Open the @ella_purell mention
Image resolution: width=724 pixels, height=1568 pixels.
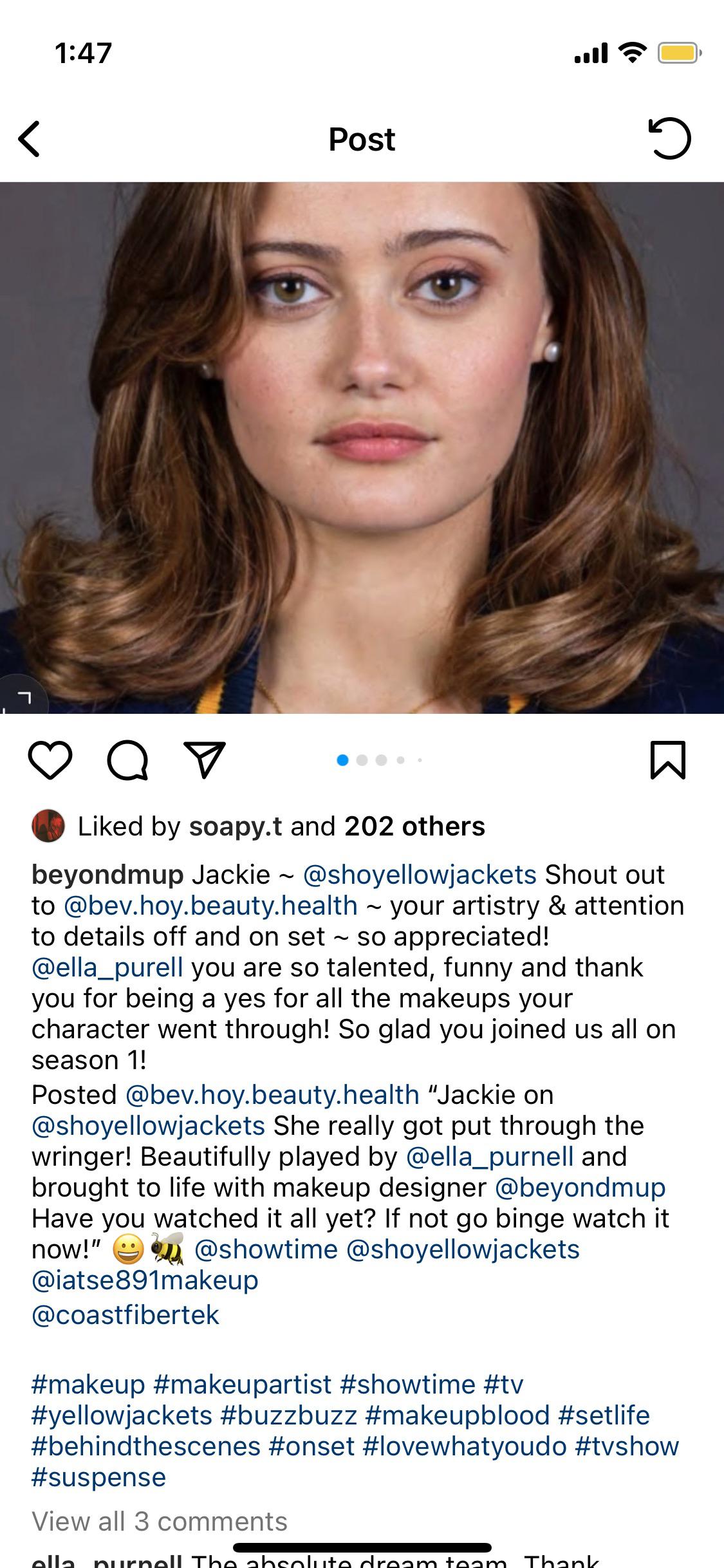click(107, 967)
